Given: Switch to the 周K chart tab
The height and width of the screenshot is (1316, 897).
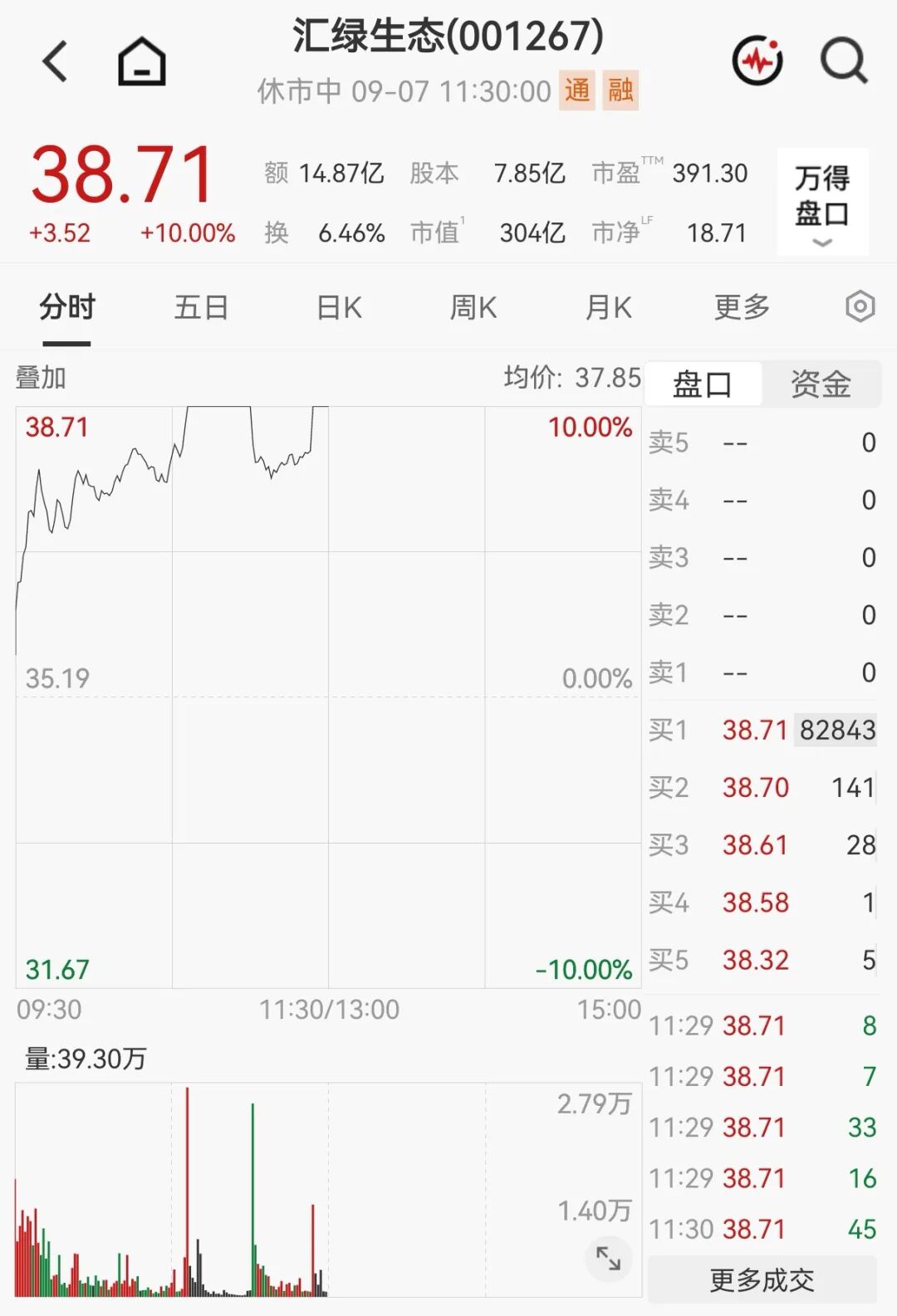Looking at the screenshot, I should coord(473,308).
